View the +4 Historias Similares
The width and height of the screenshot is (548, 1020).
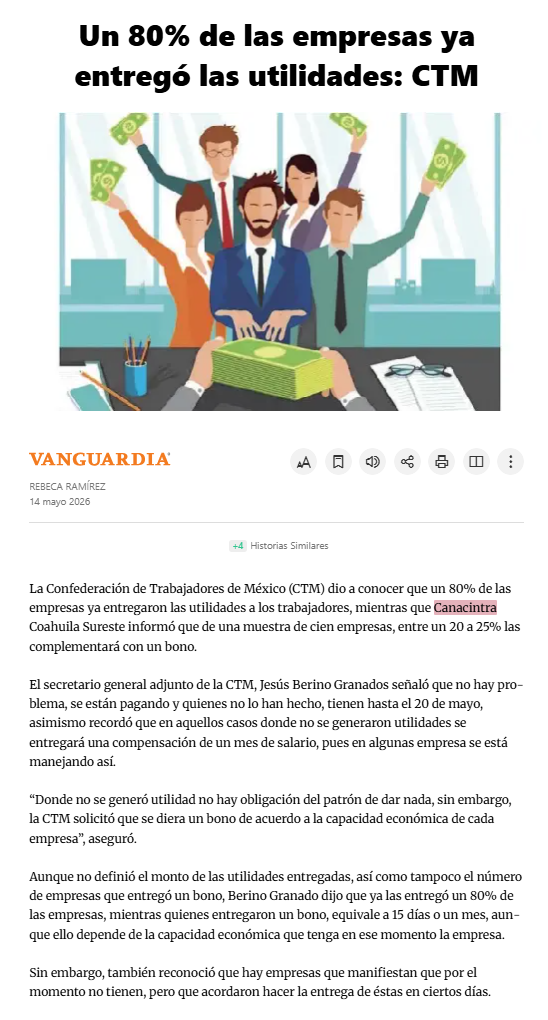[x=279, y=546]
